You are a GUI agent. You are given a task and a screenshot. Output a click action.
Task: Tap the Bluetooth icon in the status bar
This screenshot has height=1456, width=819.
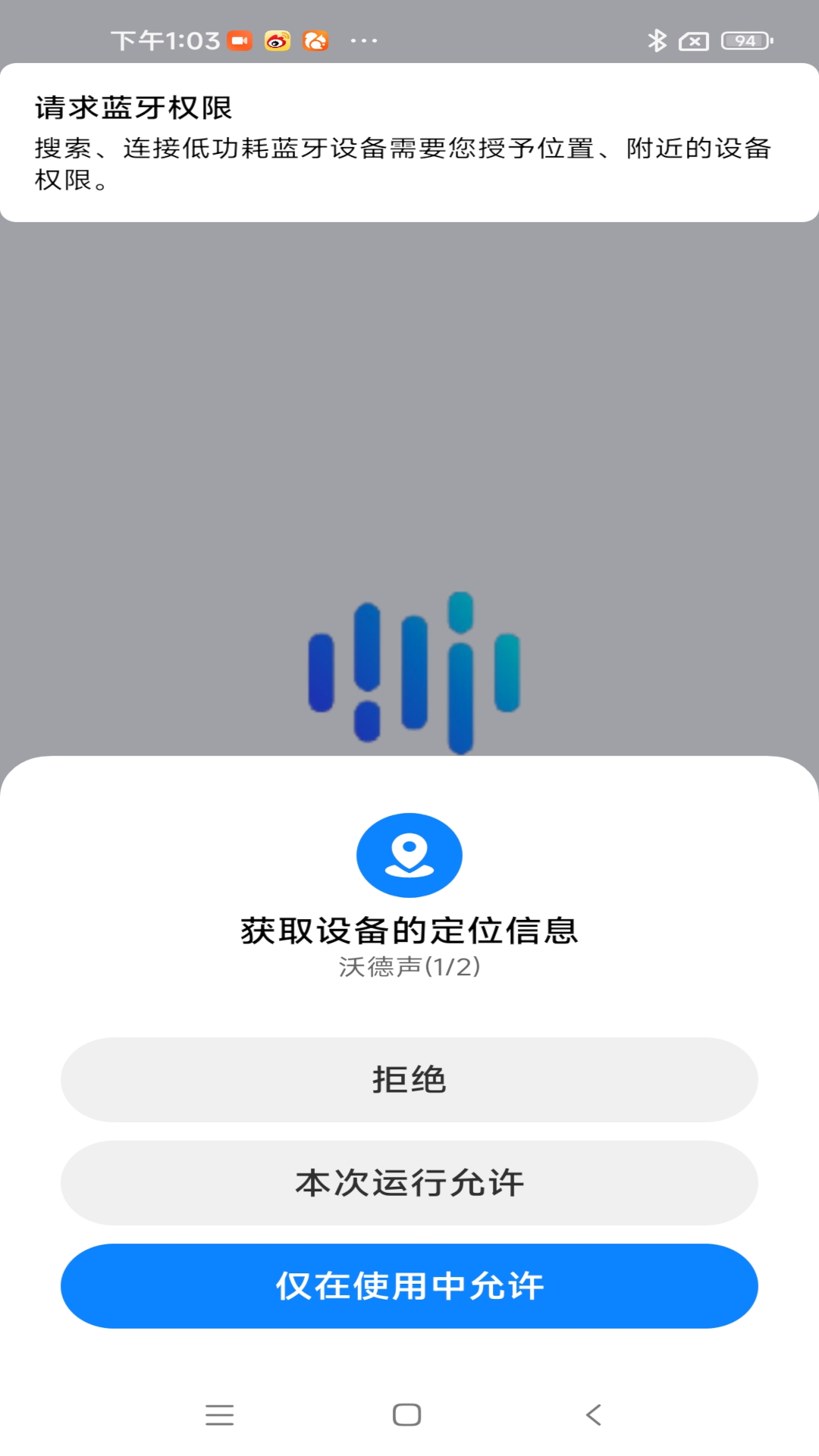(x=657, y=40)
